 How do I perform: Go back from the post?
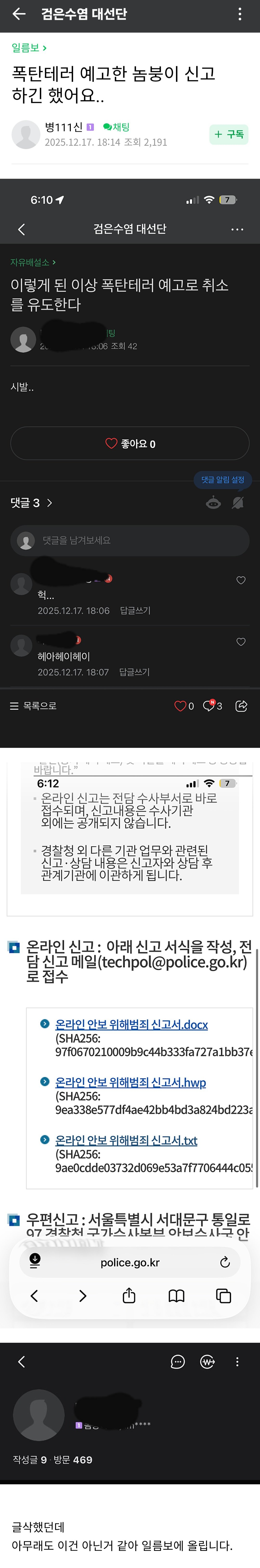pos(19,14)
